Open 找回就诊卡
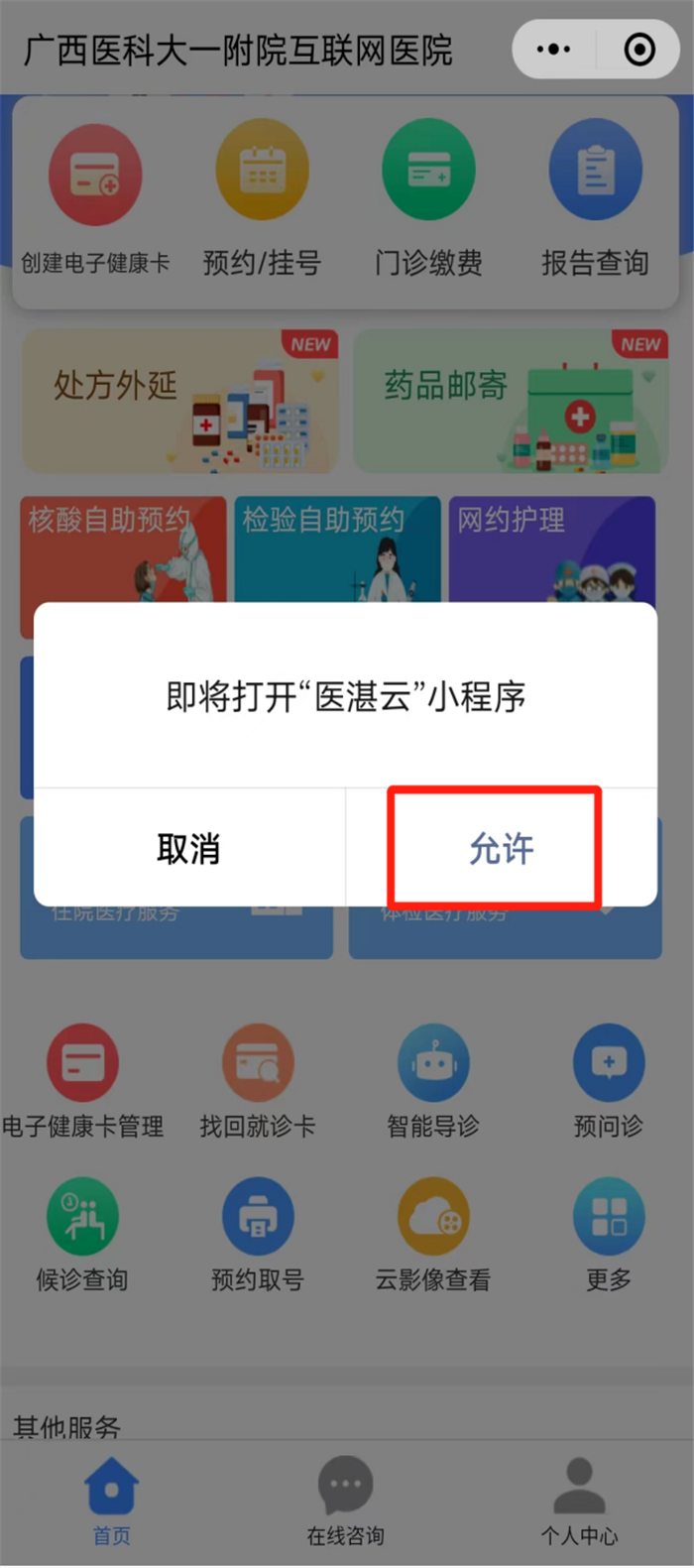The height and width of the screenshot is (1568, 694). point(258,1082)
